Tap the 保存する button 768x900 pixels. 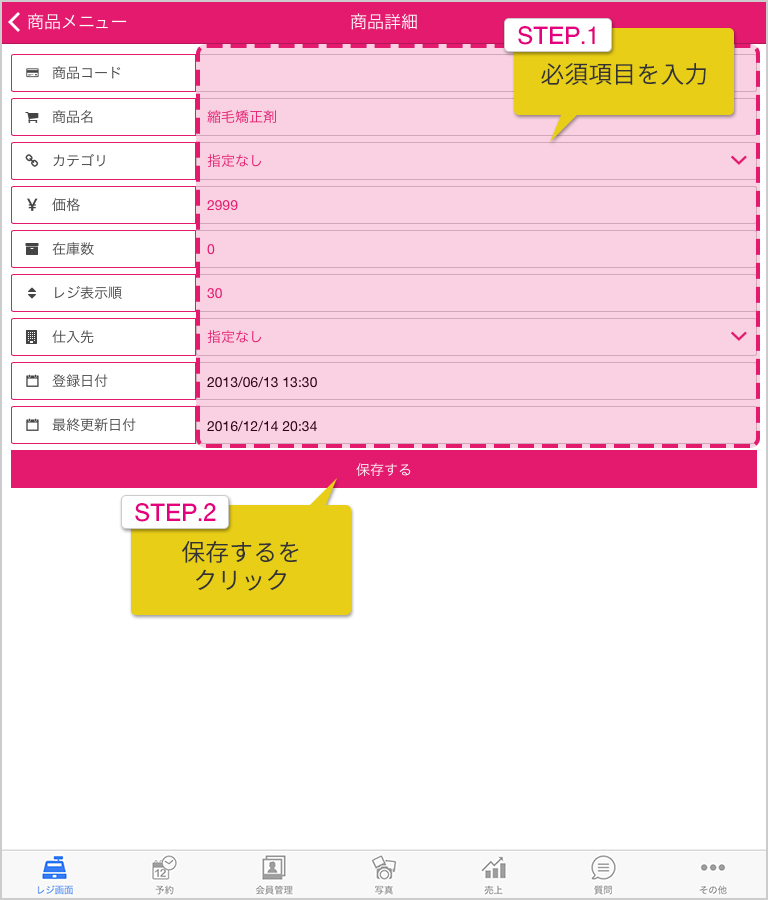384,469
